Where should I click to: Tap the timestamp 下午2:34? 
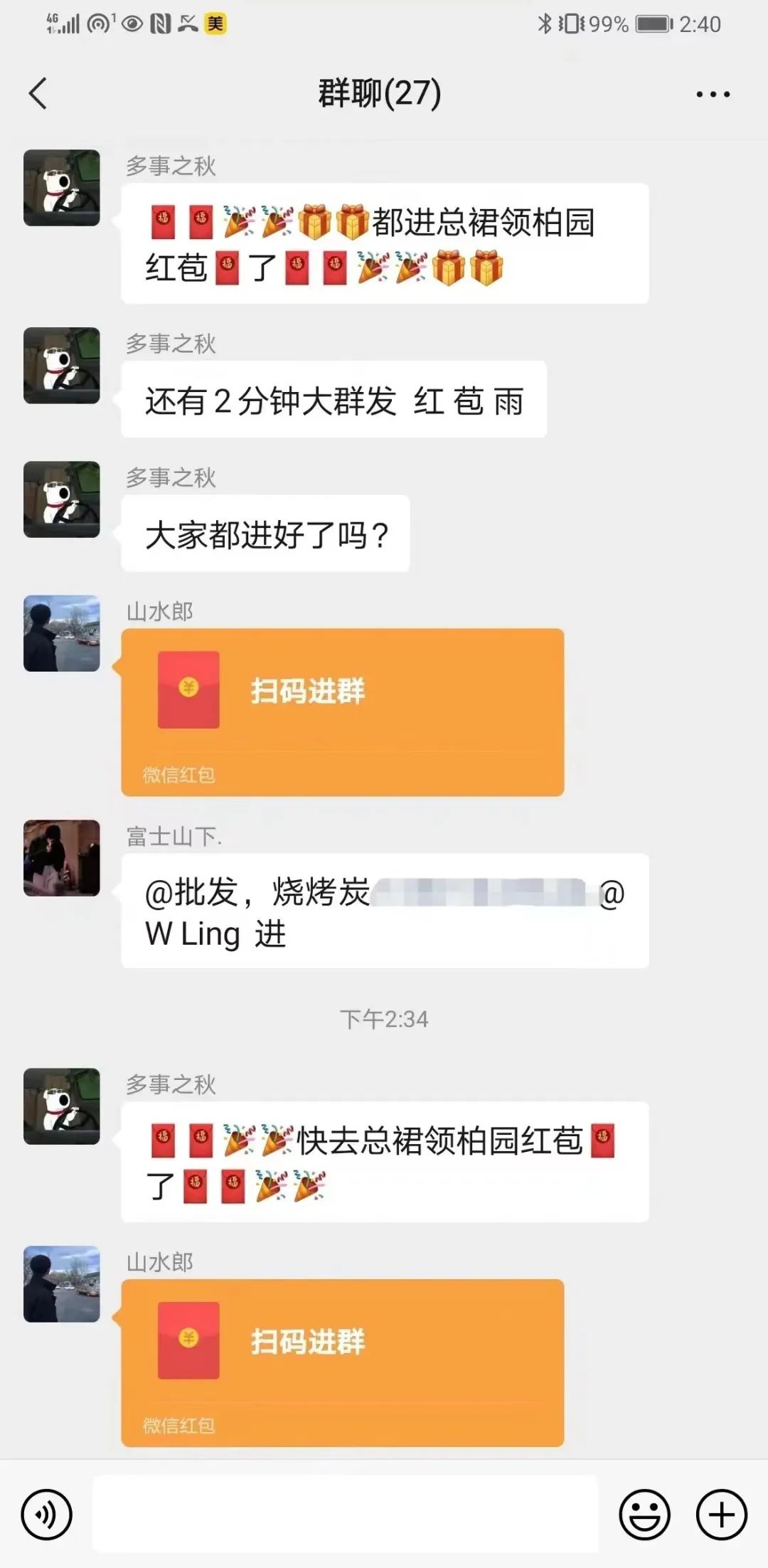384,1019
